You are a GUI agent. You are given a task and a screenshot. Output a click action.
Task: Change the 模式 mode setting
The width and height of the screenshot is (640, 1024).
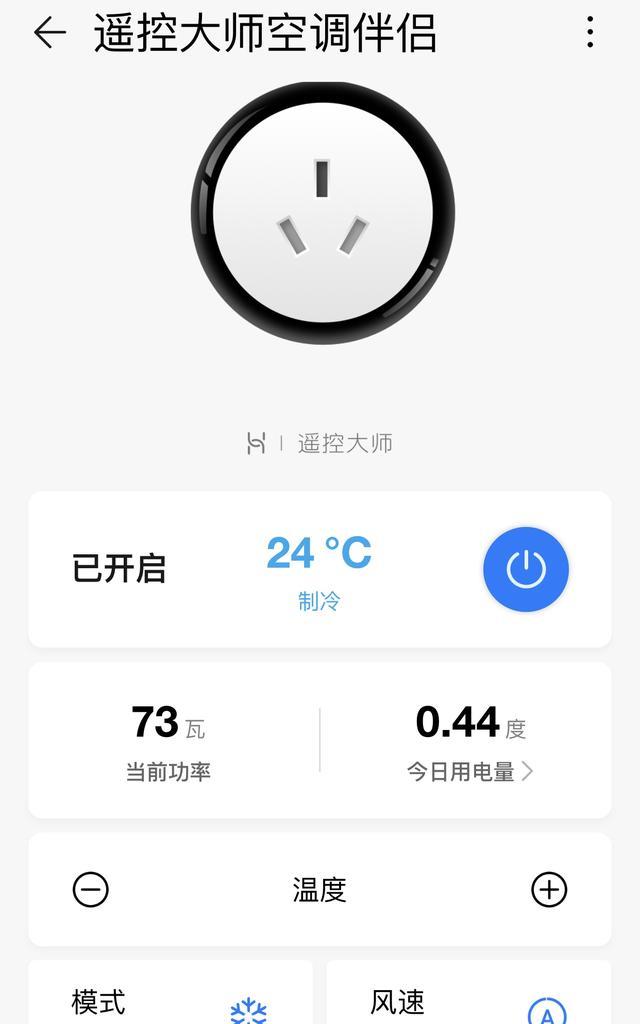click(170, 1002)
